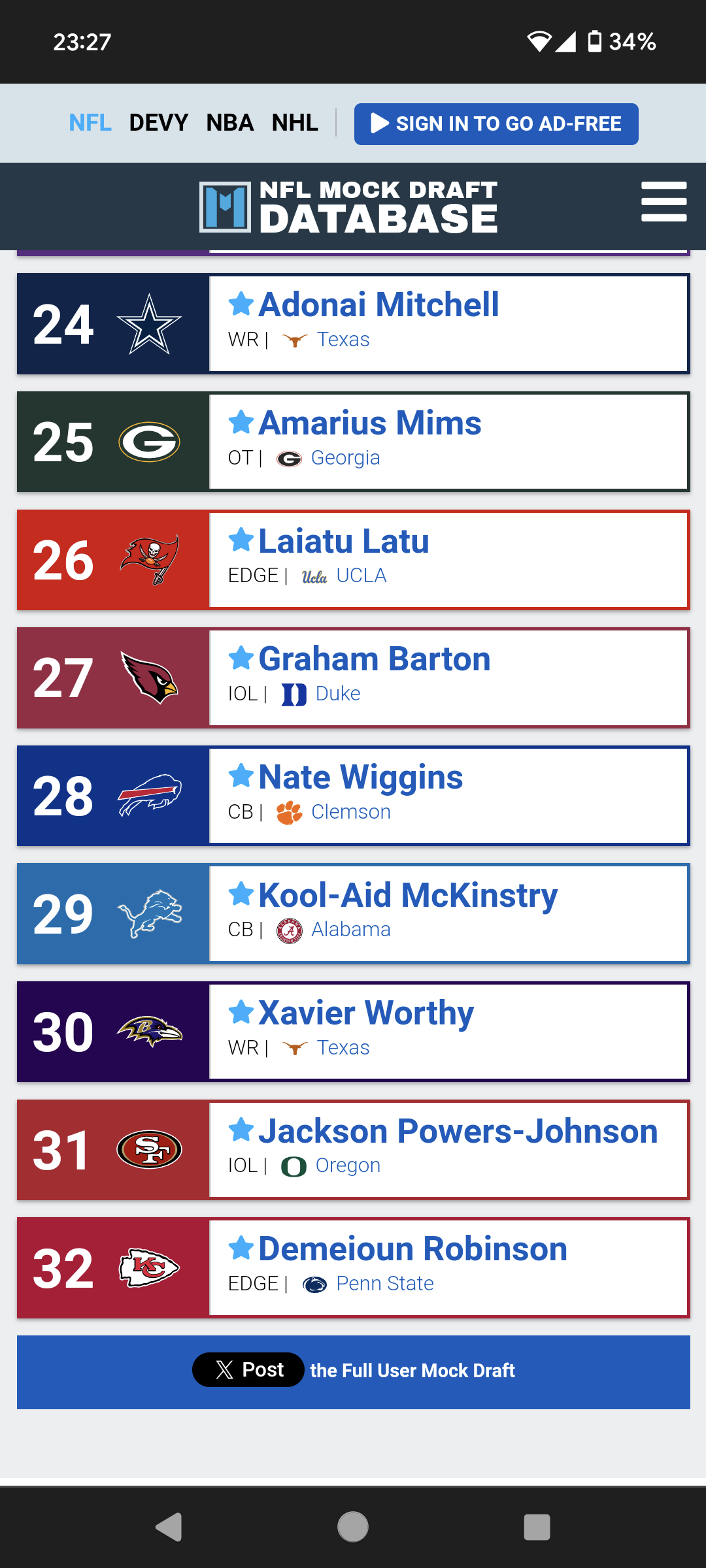706x1568 pixels.
Task: View Laiatu Latu's profile
Action: 343,542
